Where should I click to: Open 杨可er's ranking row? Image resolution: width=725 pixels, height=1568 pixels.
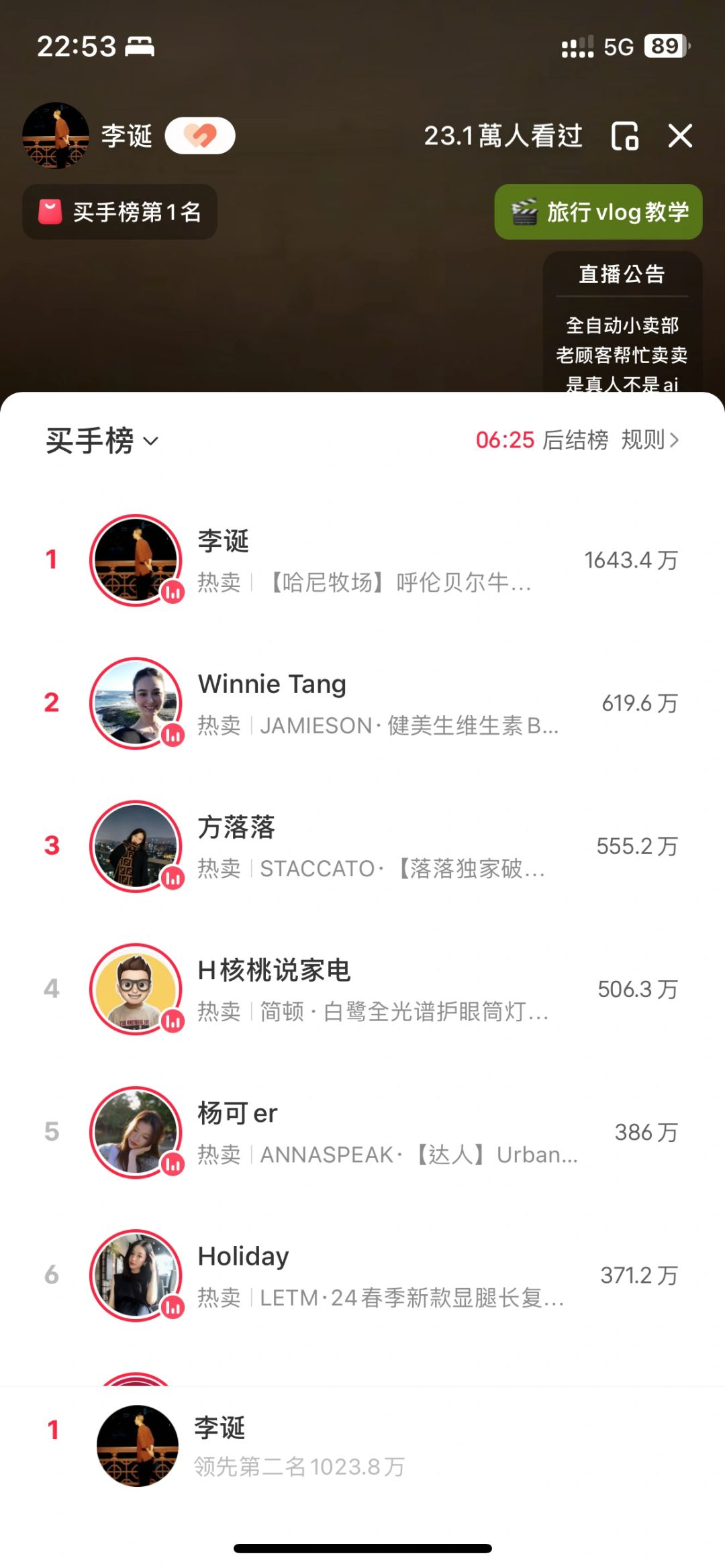(x=362, y=1132)
